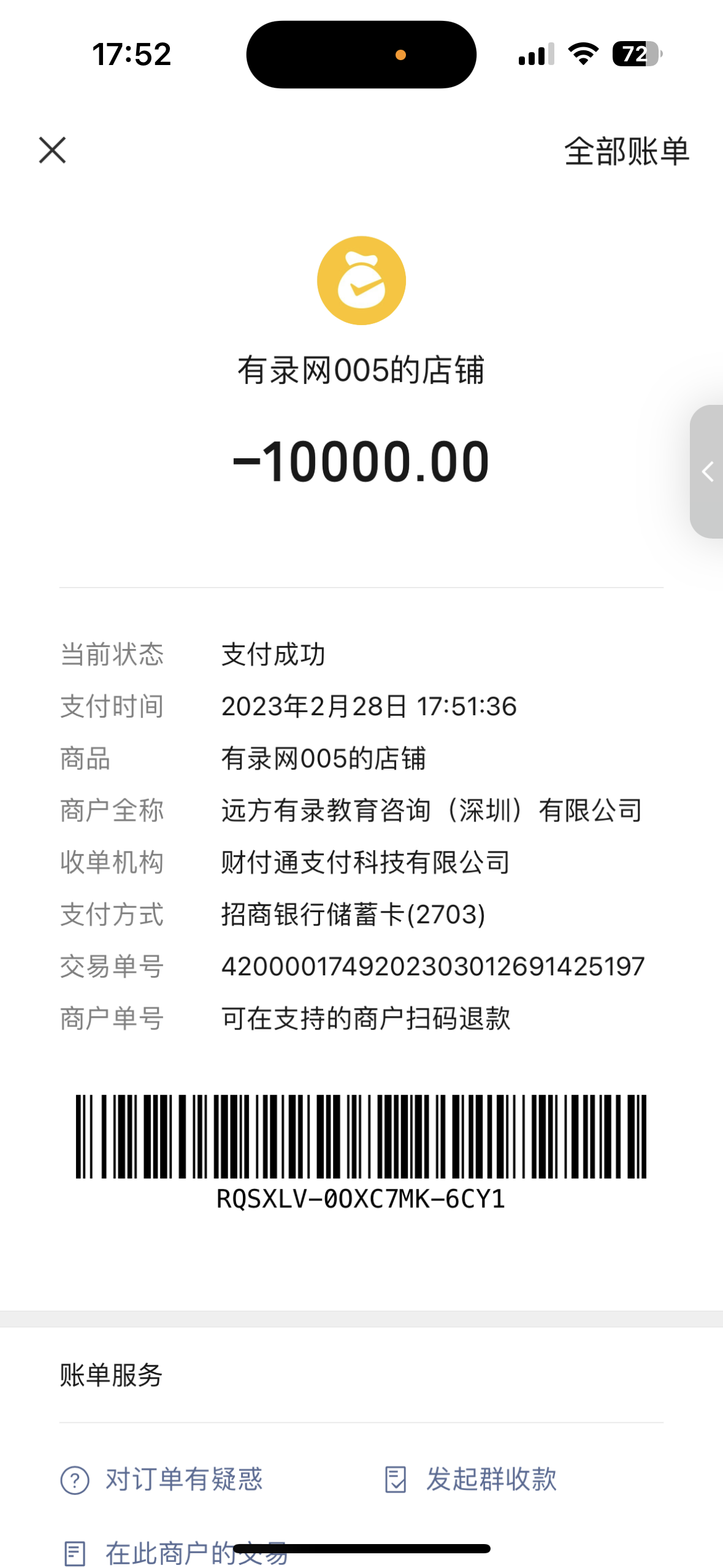View 在此商户的交易 merchant transactions
The image size is (723, 1568).
pyautogui.click(x=175, y=1553)
